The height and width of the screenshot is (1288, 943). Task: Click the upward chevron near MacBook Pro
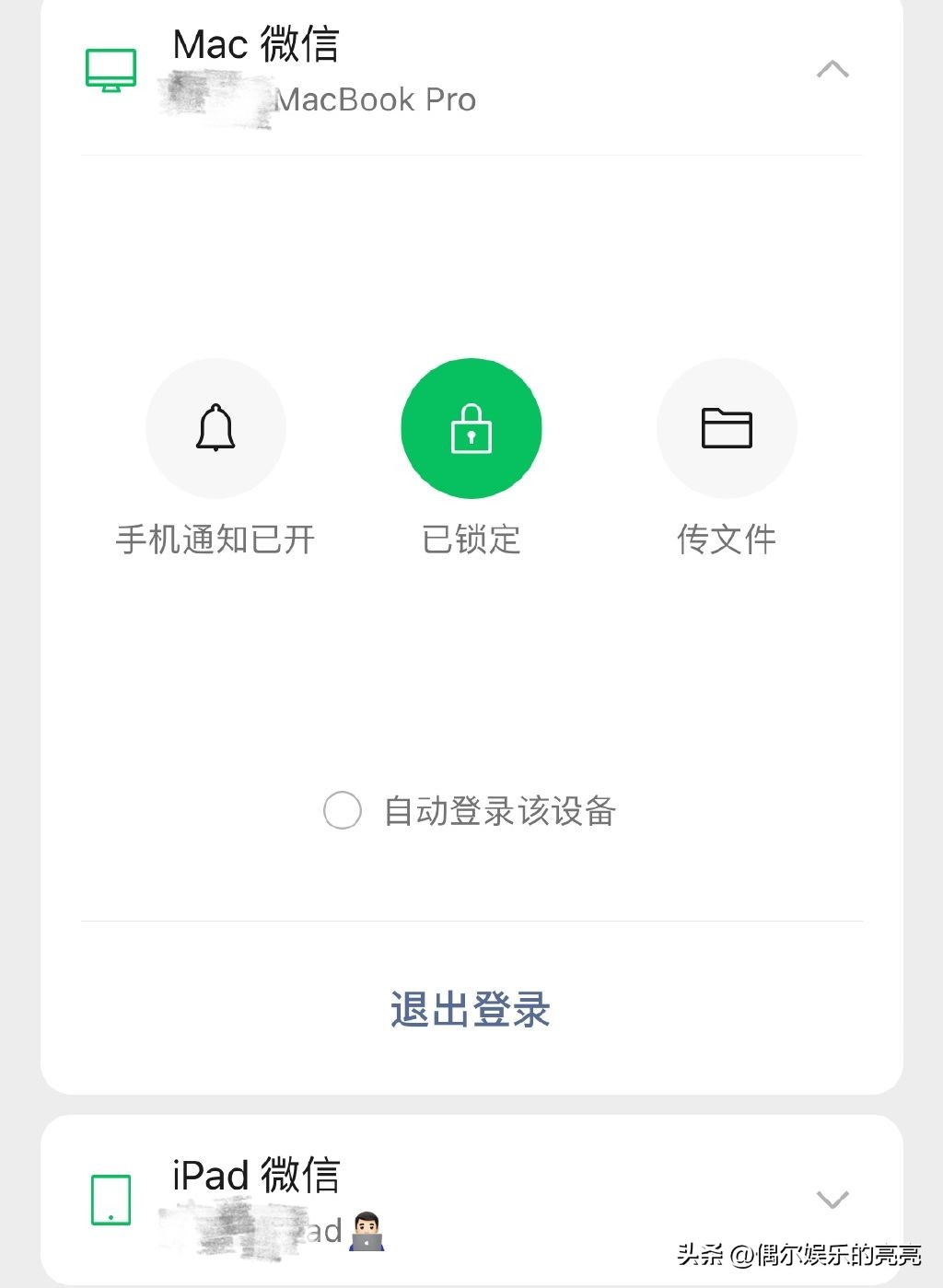833,68
